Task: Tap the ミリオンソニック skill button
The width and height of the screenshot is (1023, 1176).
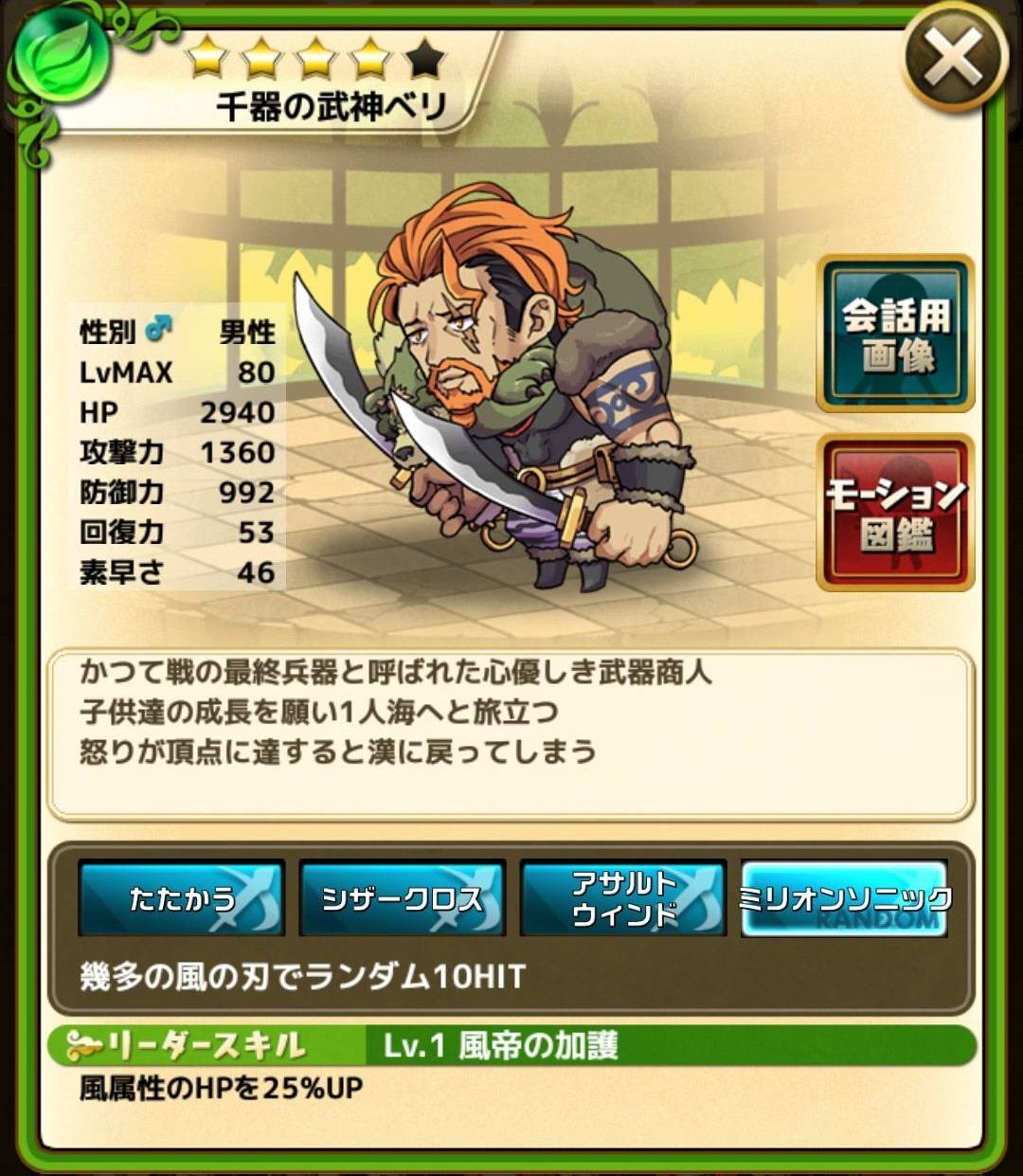Action: [844, 898]
